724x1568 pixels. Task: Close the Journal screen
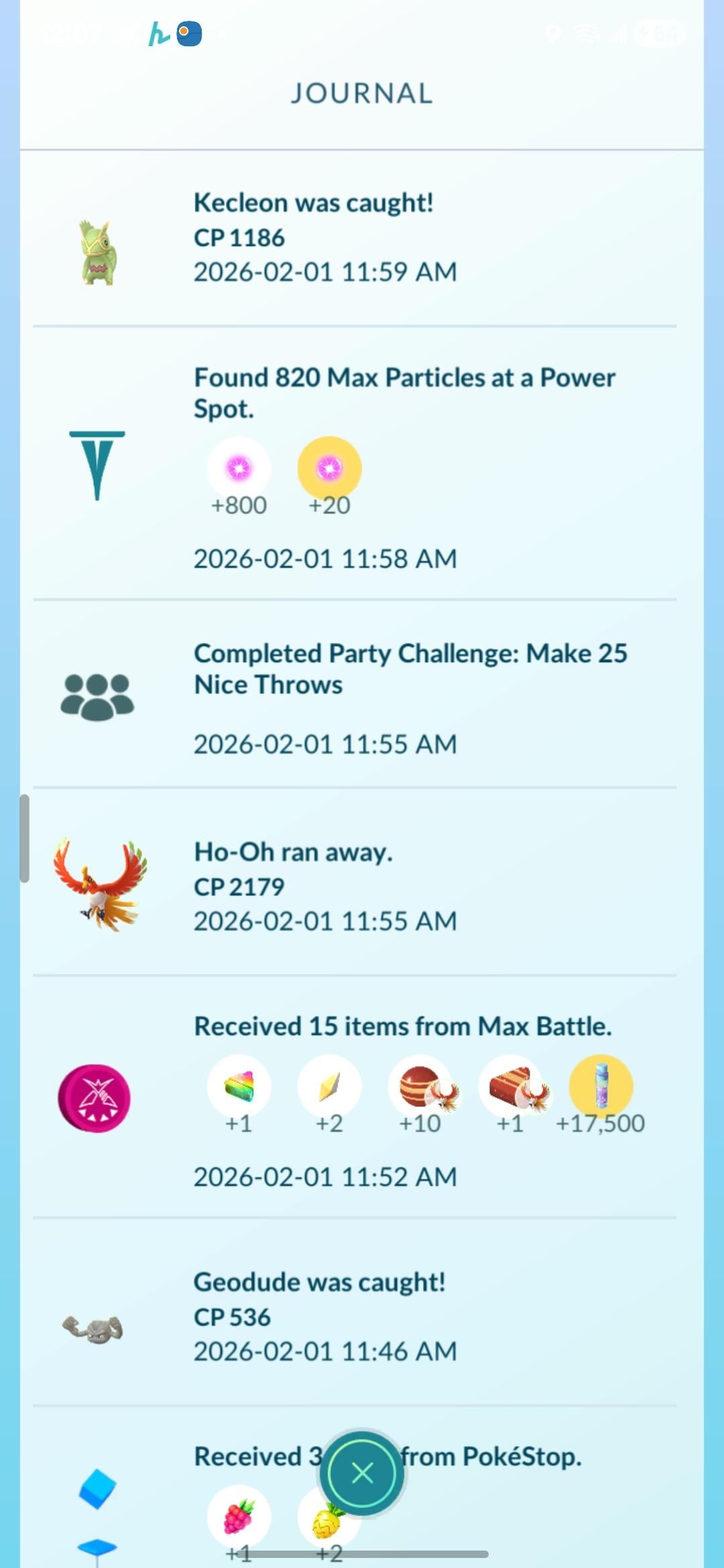coord(362,1473)
